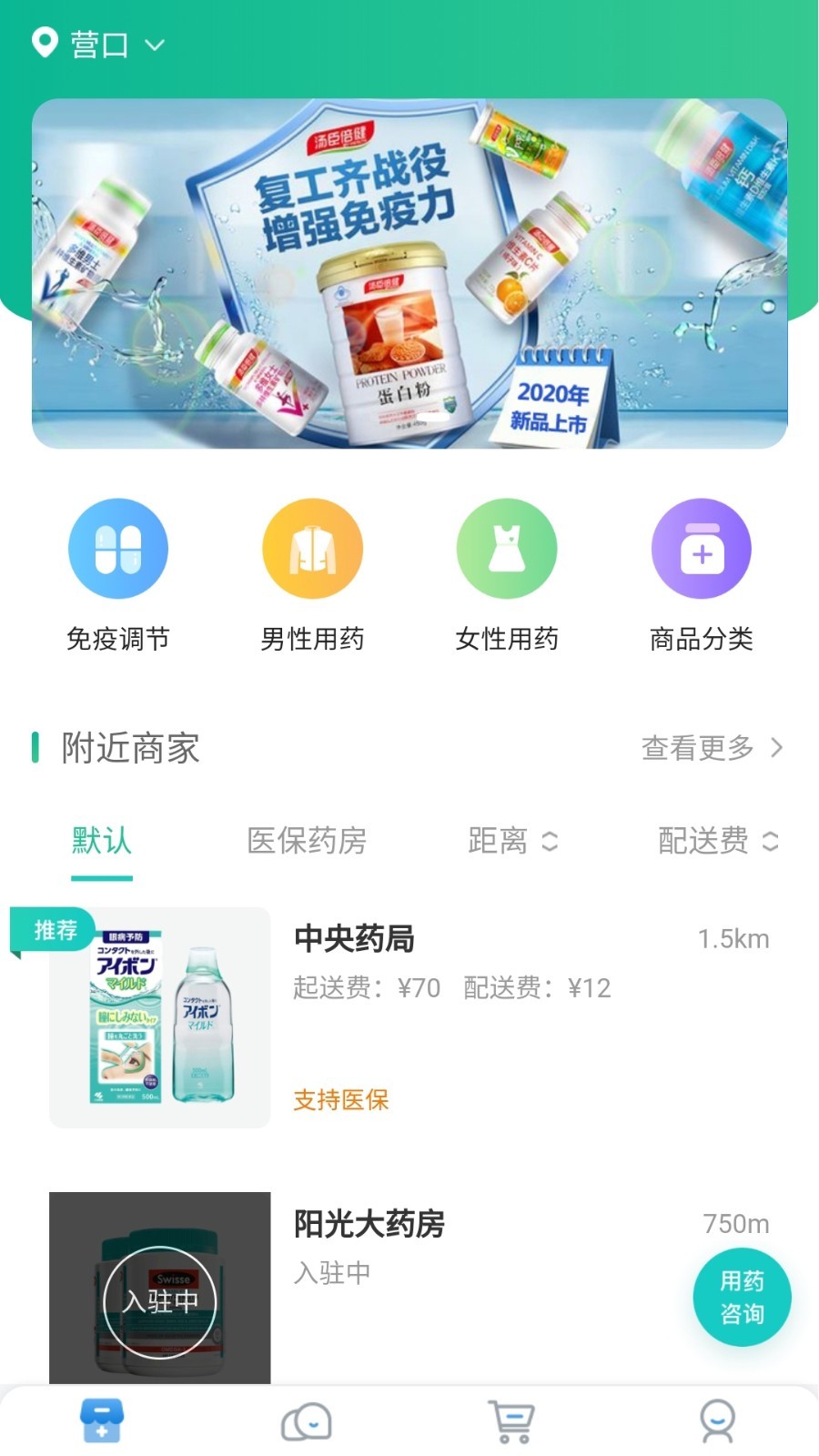
Task: Open the 男性用药 category
Action: click(312, 575)
